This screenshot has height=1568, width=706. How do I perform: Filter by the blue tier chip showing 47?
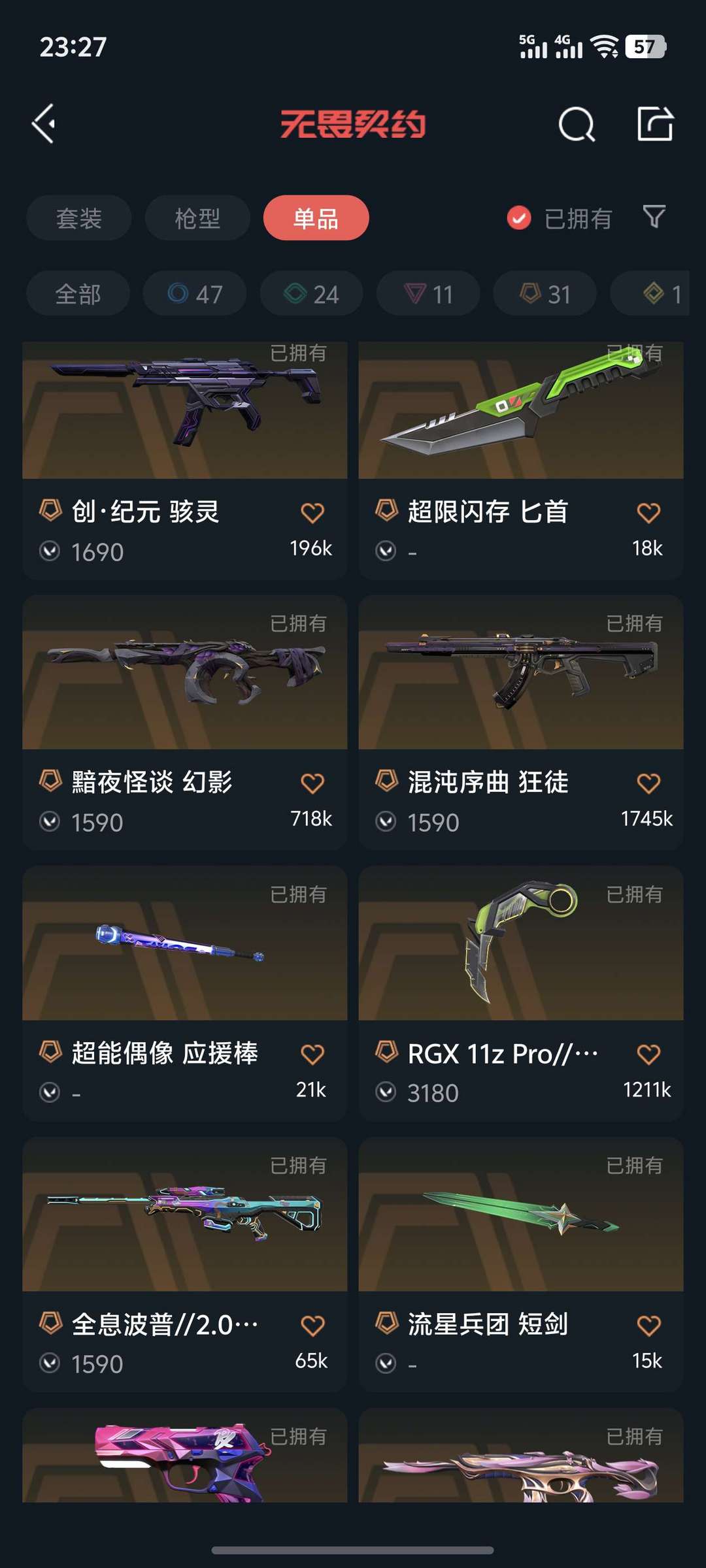pyautogui.click(x=195, y=294)
